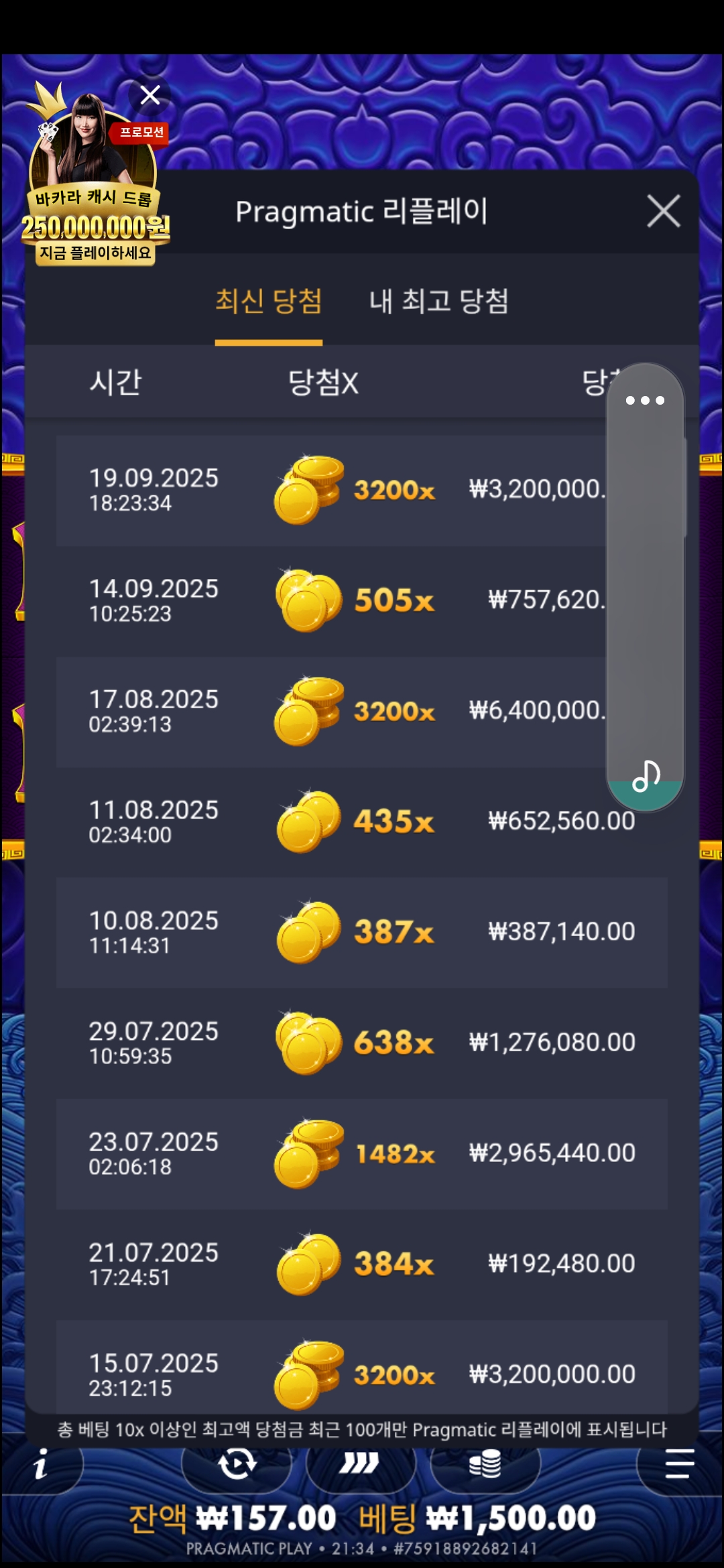Tap the music note on floating overlay
Screen dimensions: 724x1568
tap(646, 777)
